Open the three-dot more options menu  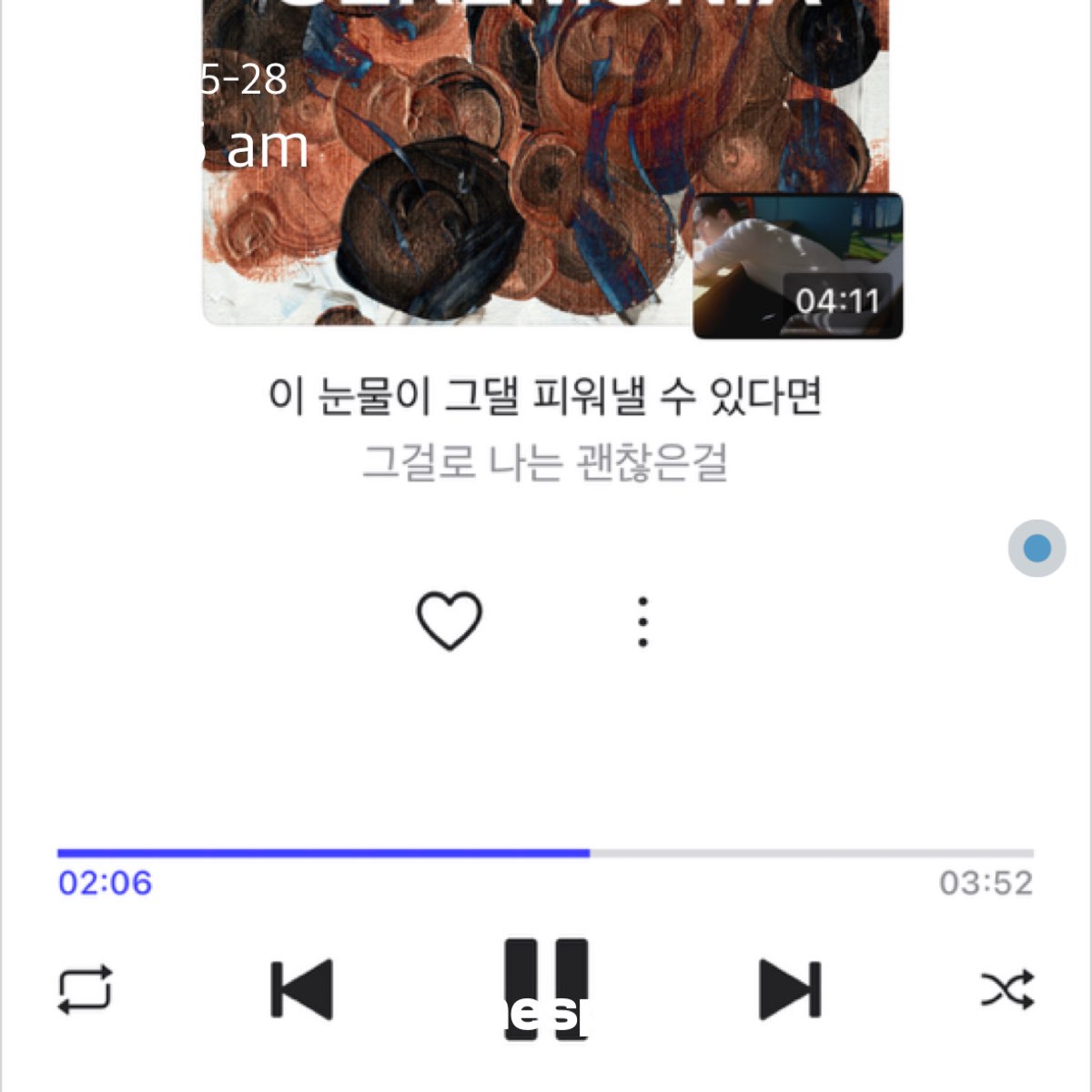(x=642, y=622)
